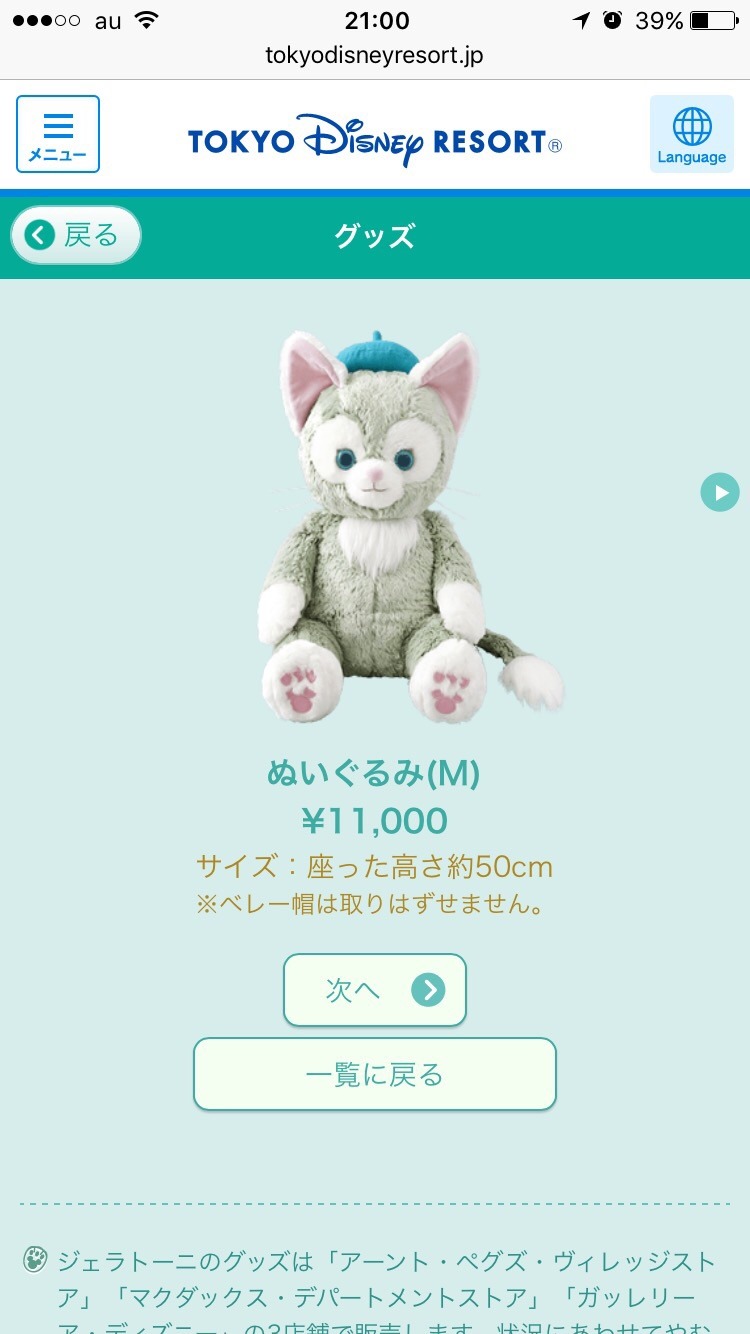
Task: Return to the list via 一覧に戻る
Action: pyautogui.click(x=374, y=1074)
